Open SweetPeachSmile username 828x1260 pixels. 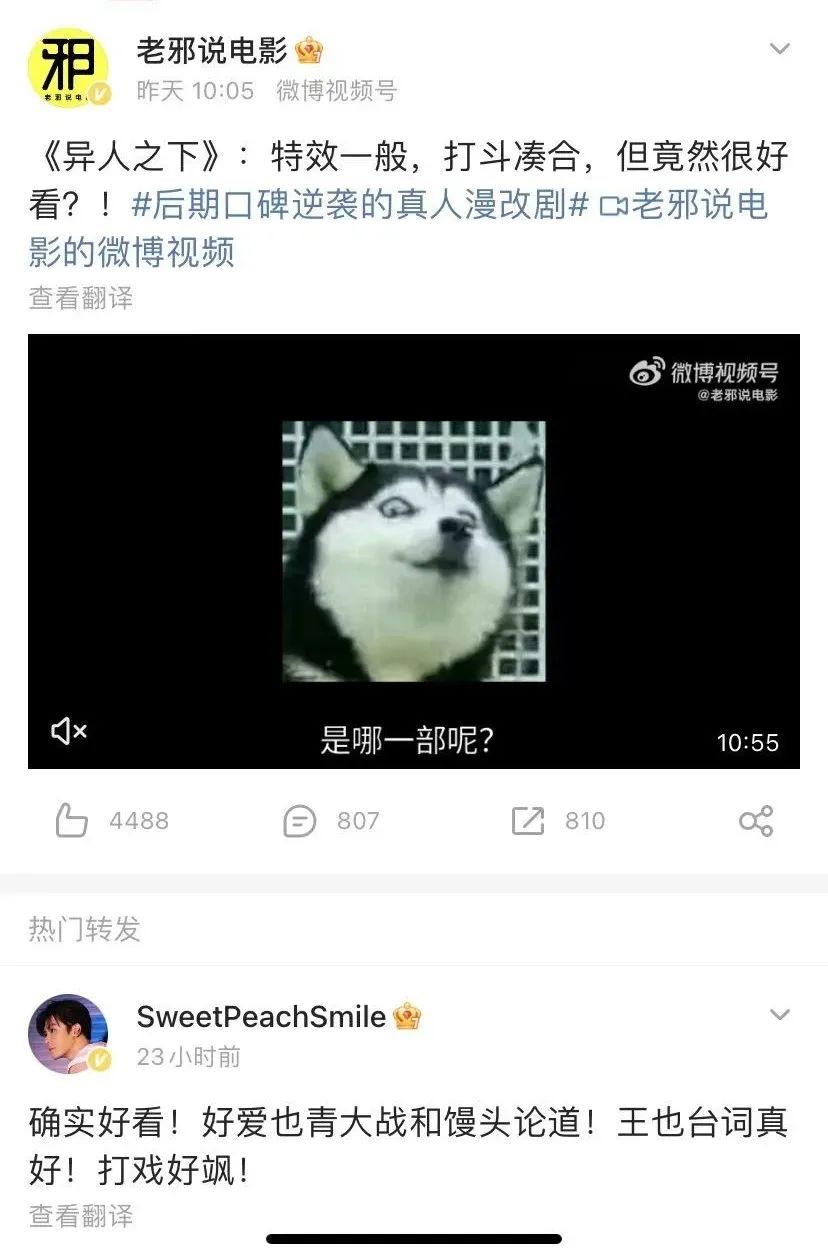(260, 1017)
